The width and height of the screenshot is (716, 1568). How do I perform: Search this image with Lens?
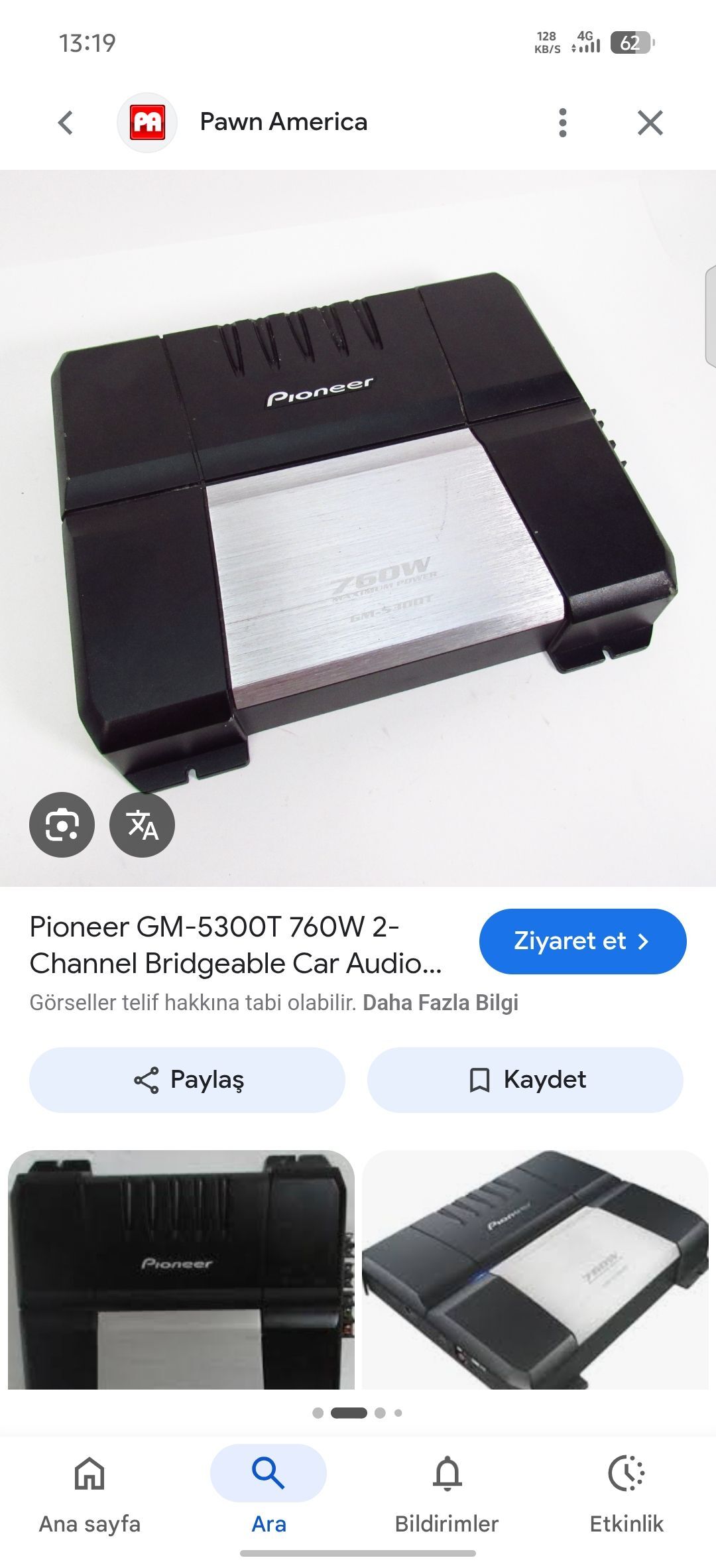62,824
